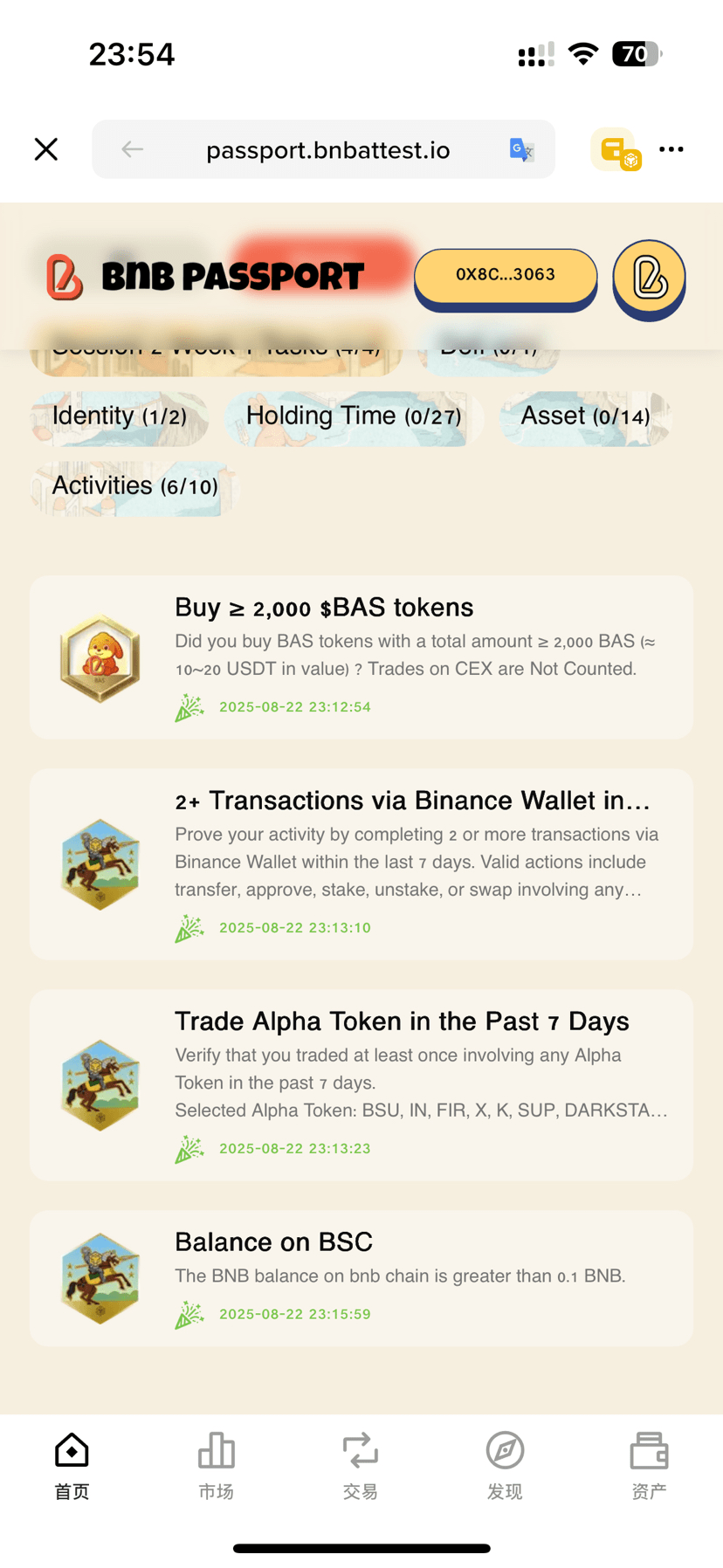
Task: Select the Activities (6/10) chip
Action: click(x=135, y=486)
